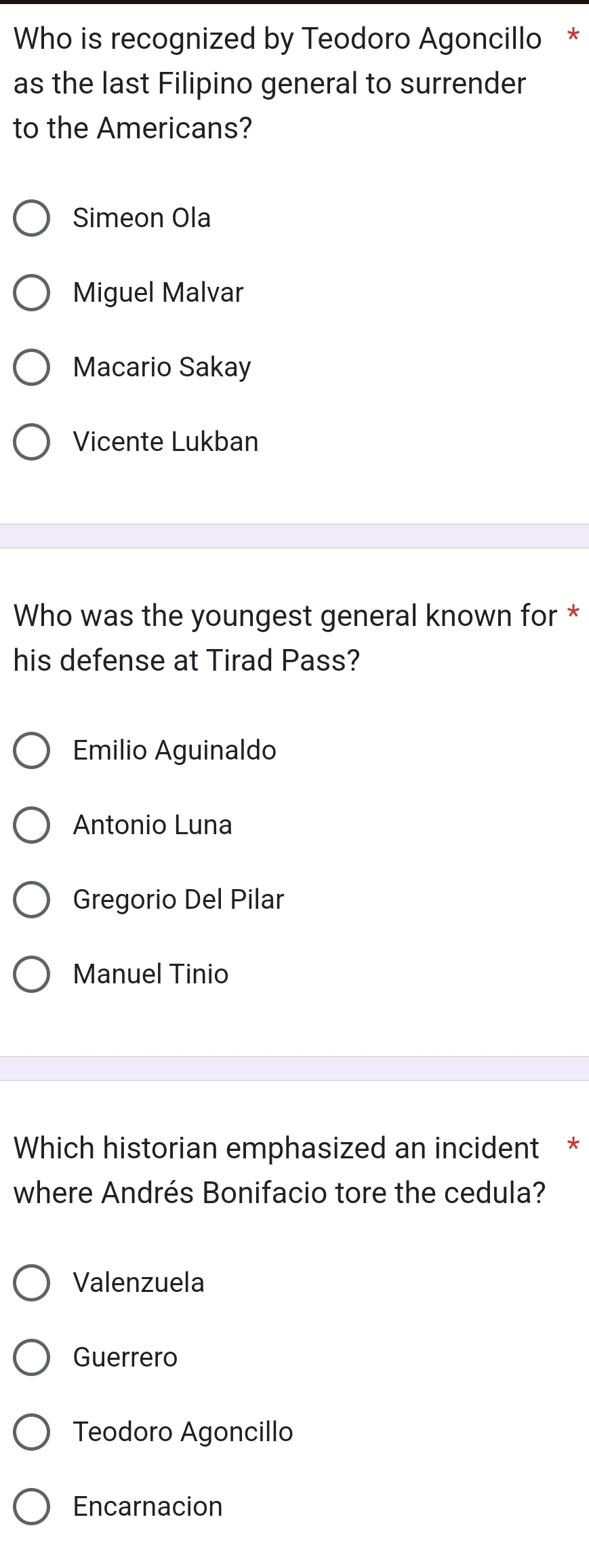Pick the Macario Sakay radio button
The height and width of the screenshot is (1568, 589).
click(x=31, y=368)
